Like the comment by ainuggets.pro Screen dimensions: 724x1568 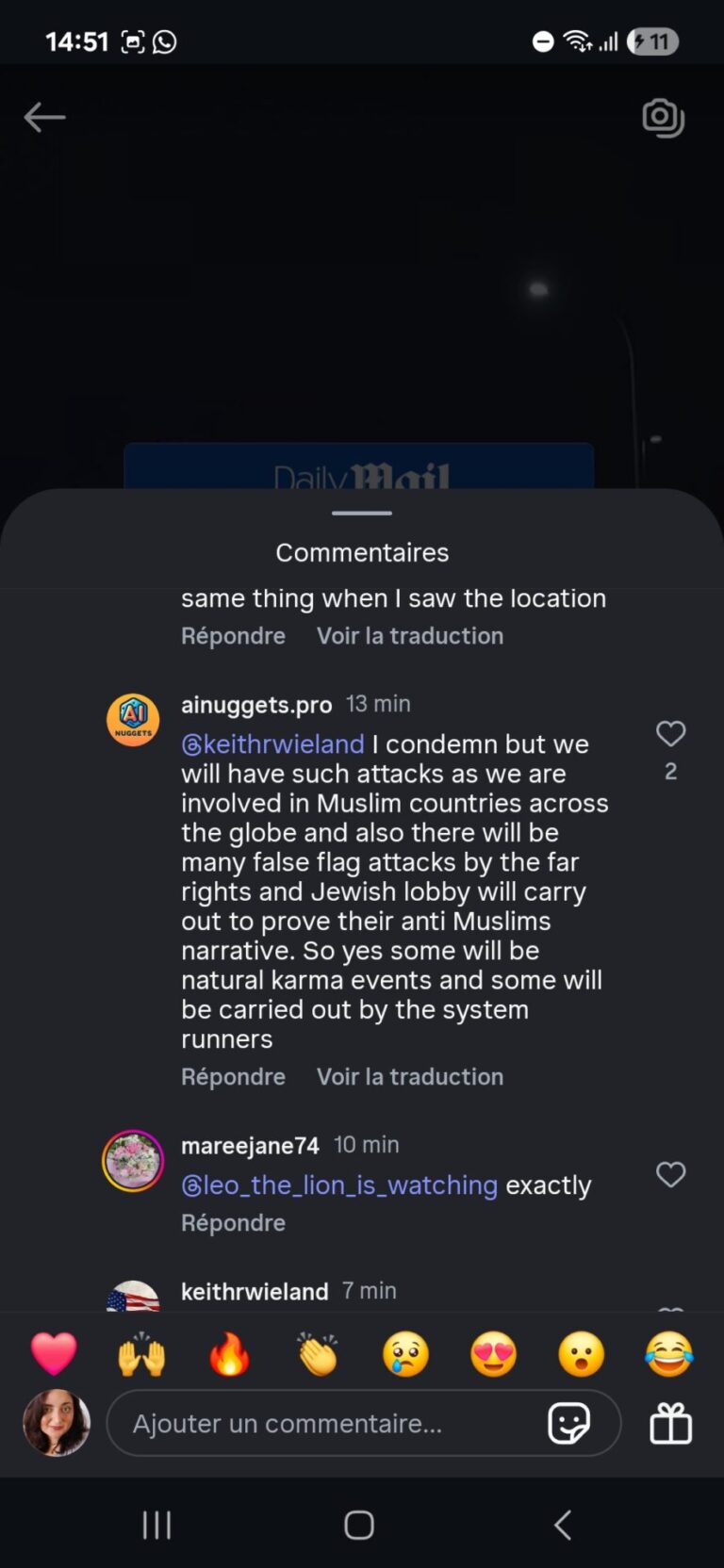pyautogui.click(x=670, y=734)
